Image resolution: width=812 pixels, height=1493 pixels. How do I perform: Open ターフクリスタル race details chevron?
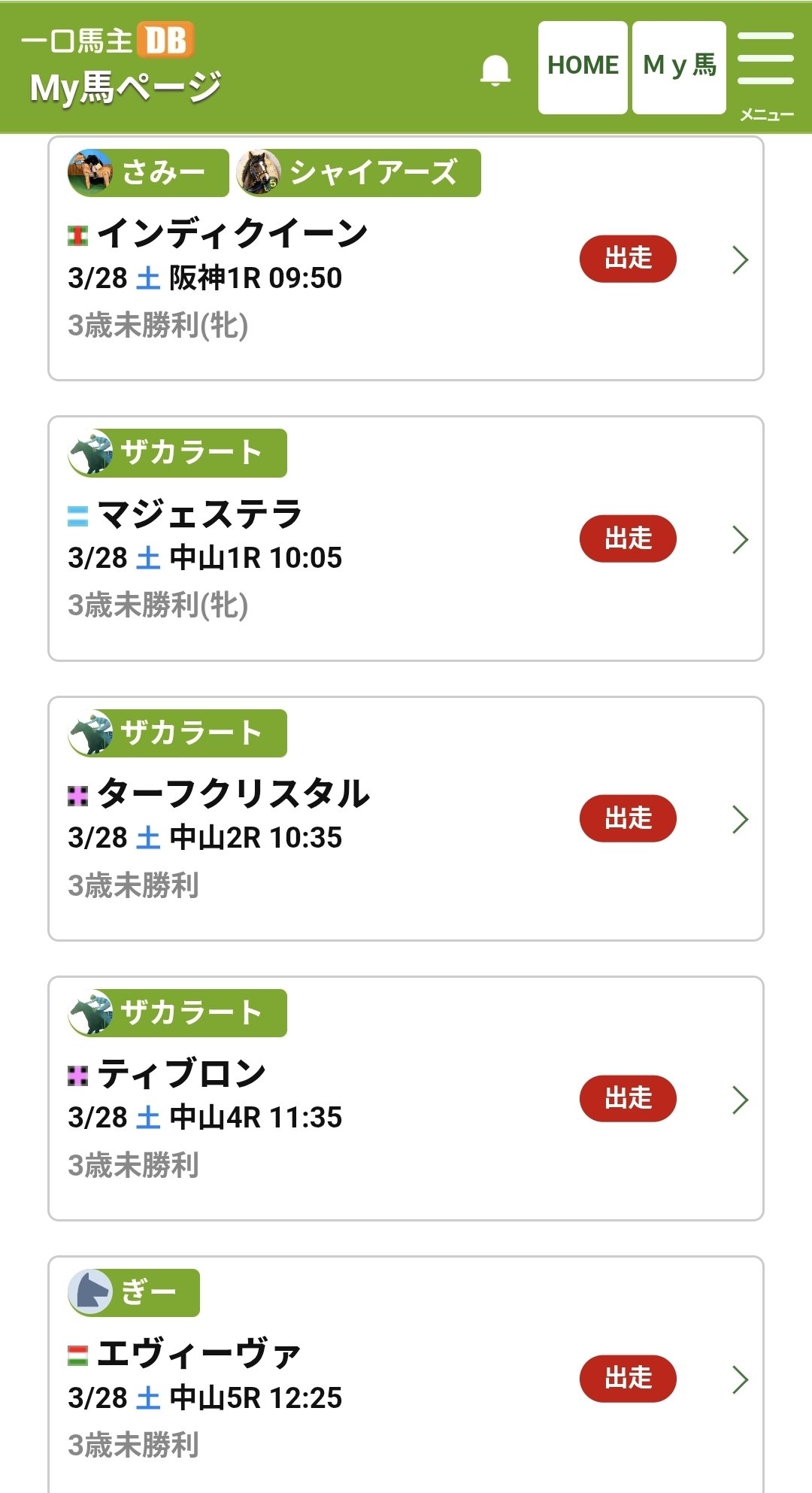coord(741,819)
